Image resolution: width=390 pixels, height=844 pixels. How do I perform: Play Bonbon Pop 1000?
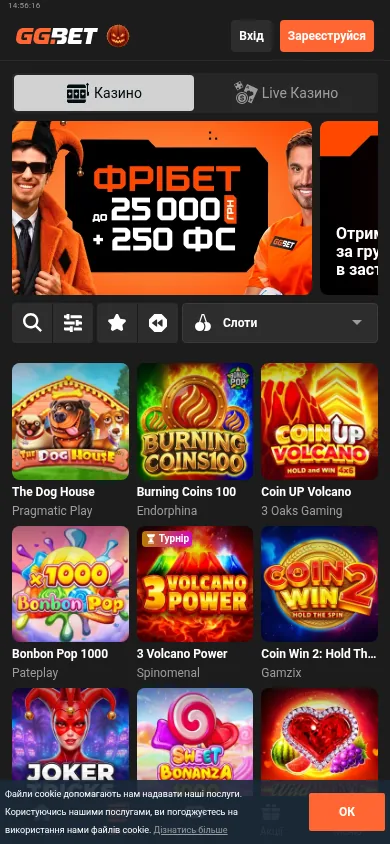[70, 584]
